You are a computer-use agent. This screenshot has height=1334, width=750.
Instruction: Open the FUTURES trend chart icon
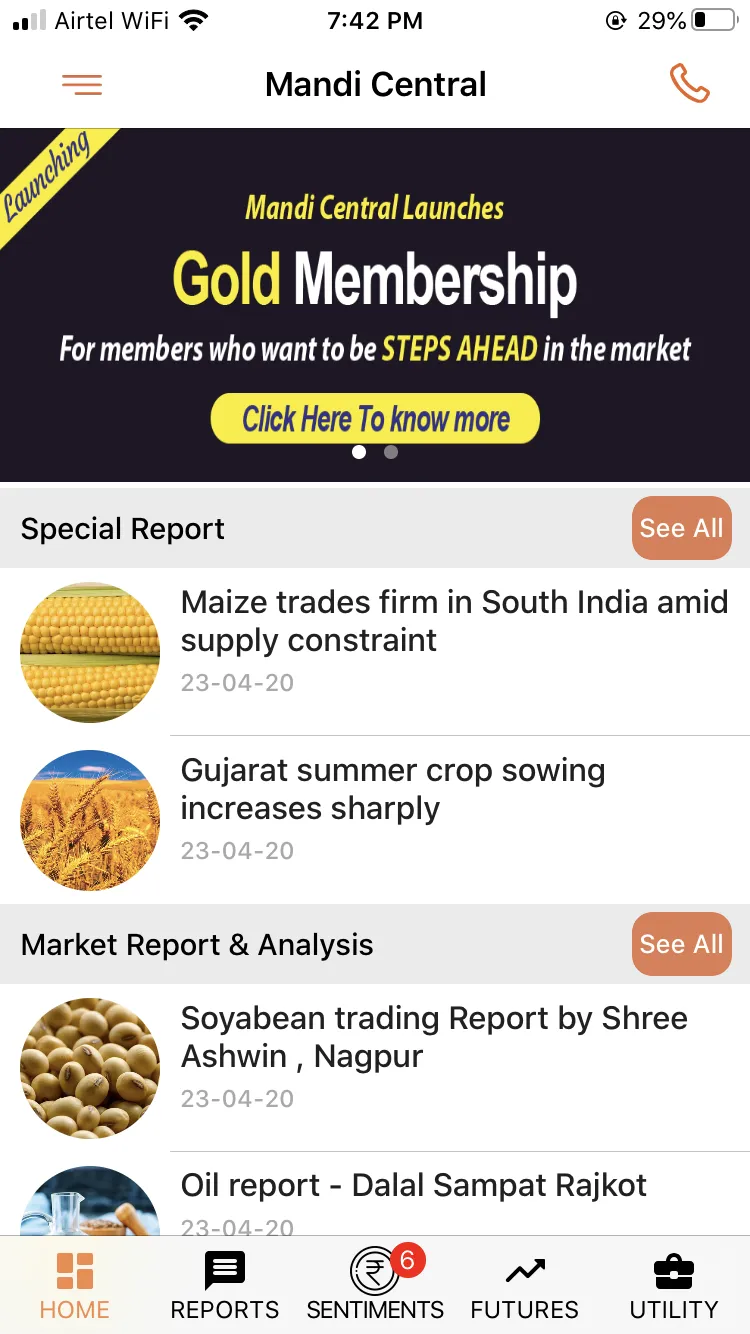(524, 1270)
